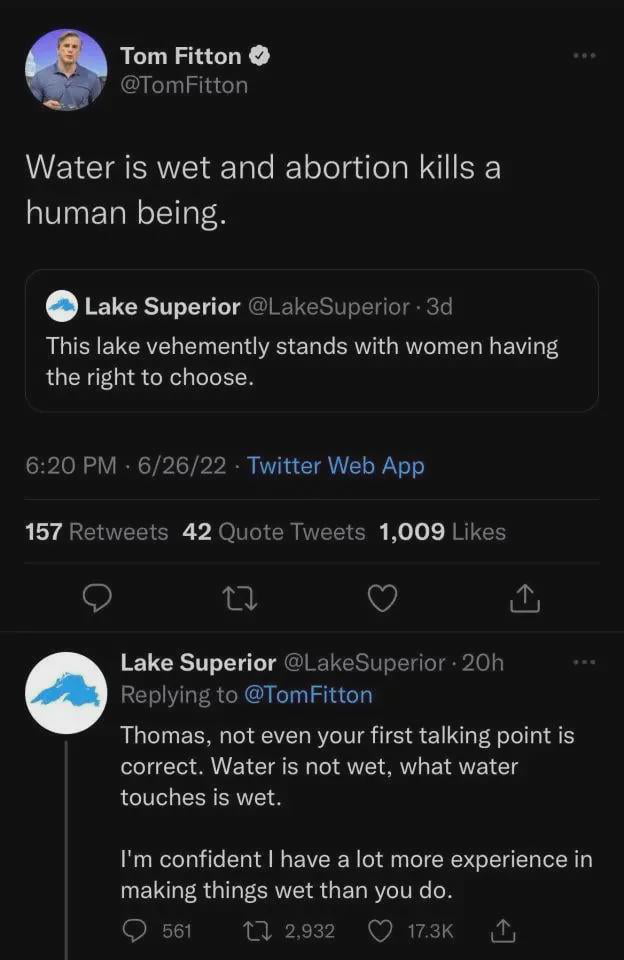Open Tom Fitton's profile picture
The image size is (624, 960).
[x=66, y=70]
